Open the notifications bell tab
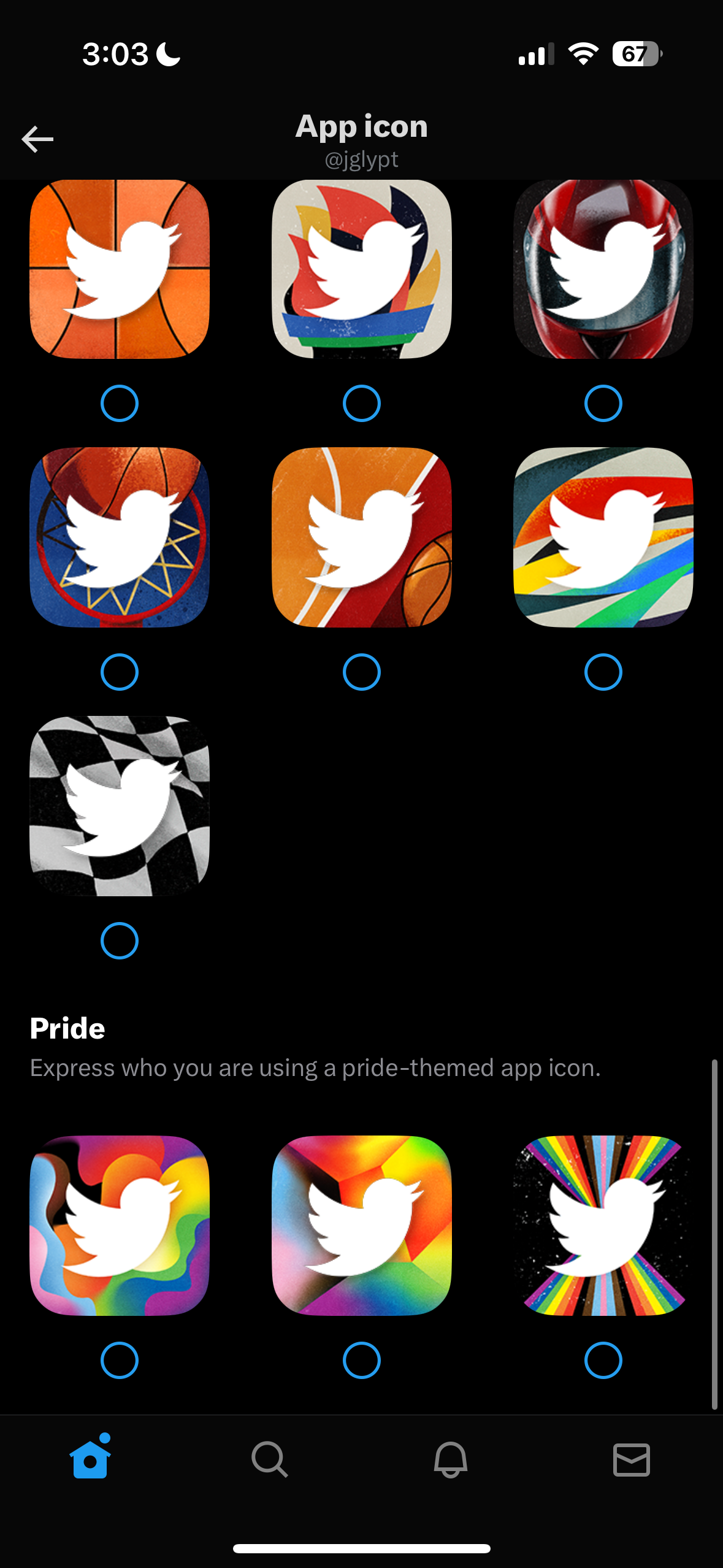This screenshot has height=1568, width=723. (x=451, y=1459)
